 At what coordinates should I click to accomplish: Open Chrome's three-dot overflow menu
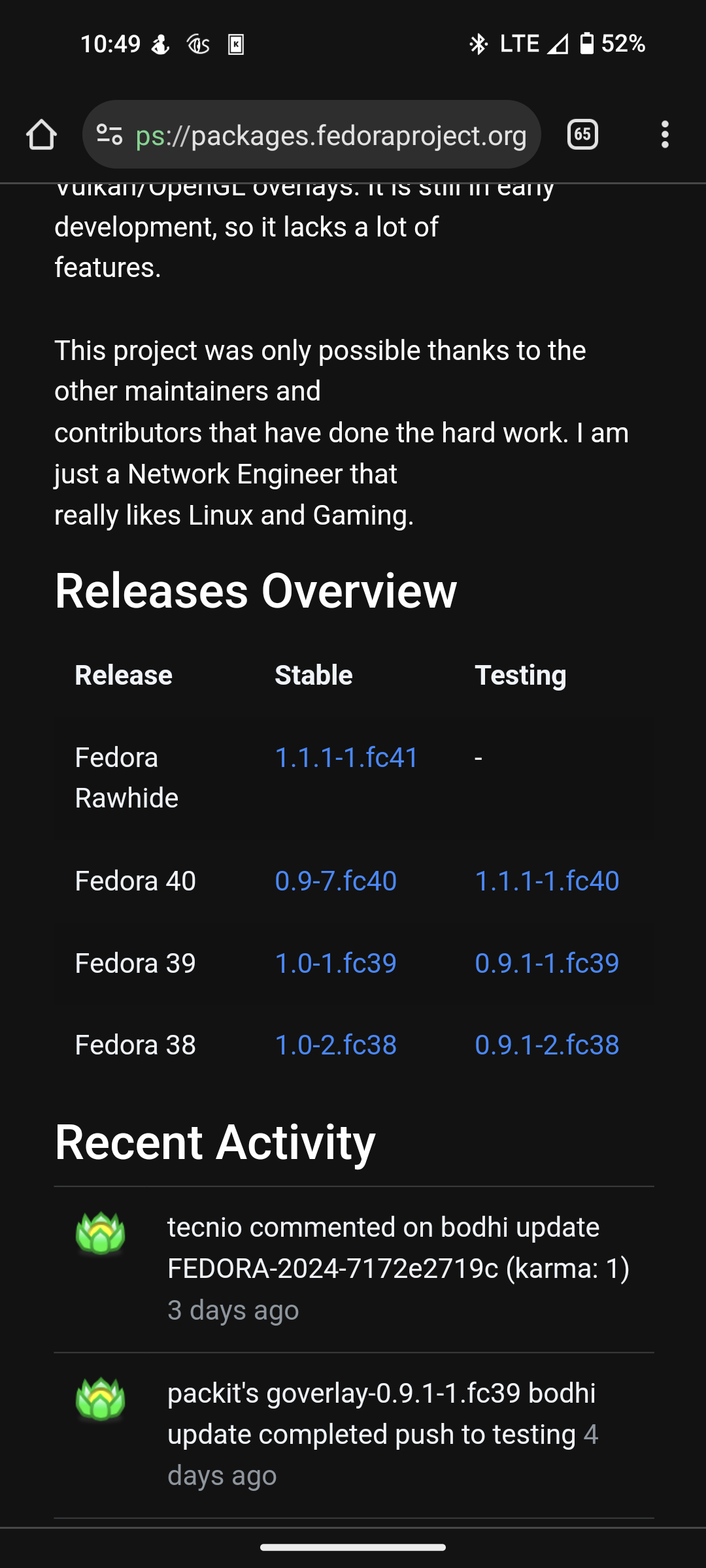(x=665, y=135)
